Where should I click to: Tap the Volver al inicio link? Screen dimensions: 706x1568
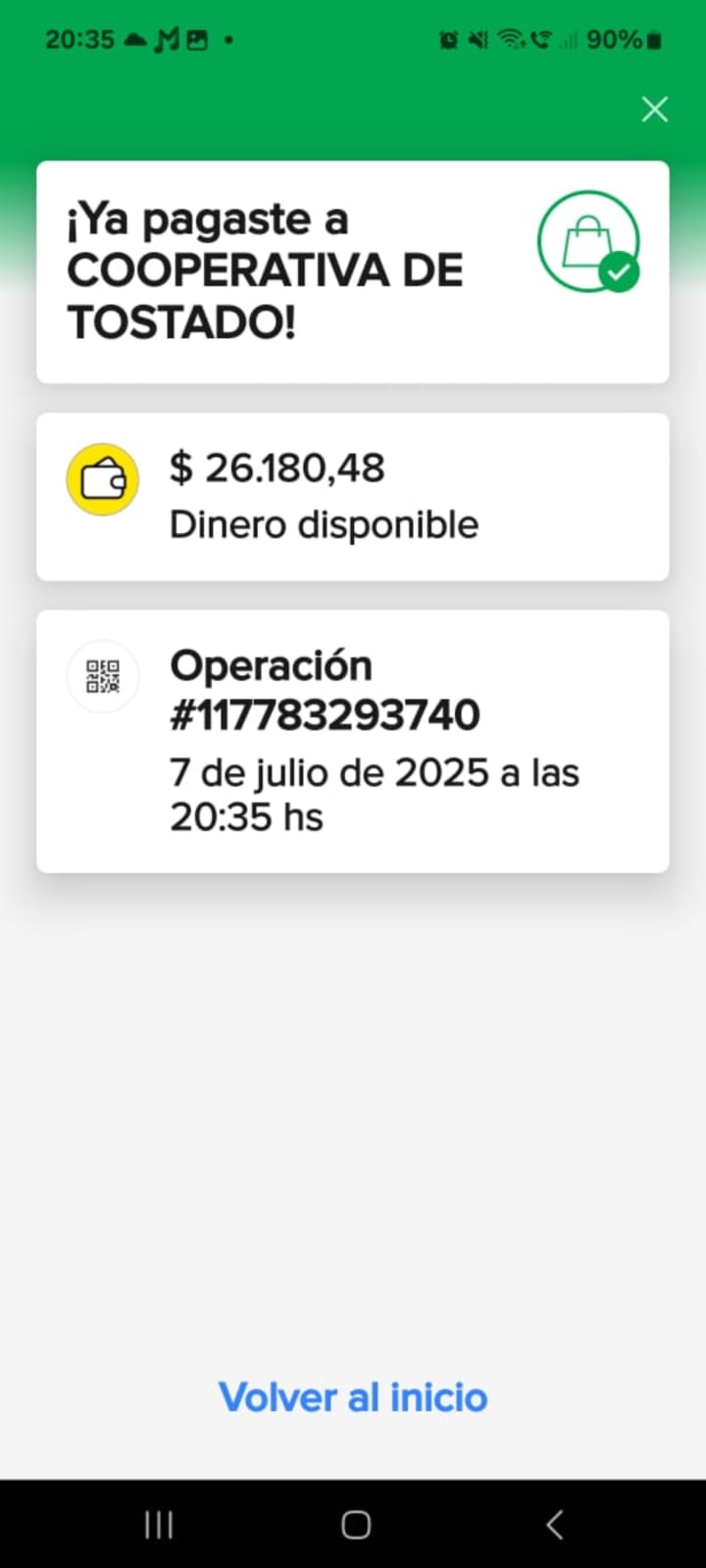point(353,1397)
